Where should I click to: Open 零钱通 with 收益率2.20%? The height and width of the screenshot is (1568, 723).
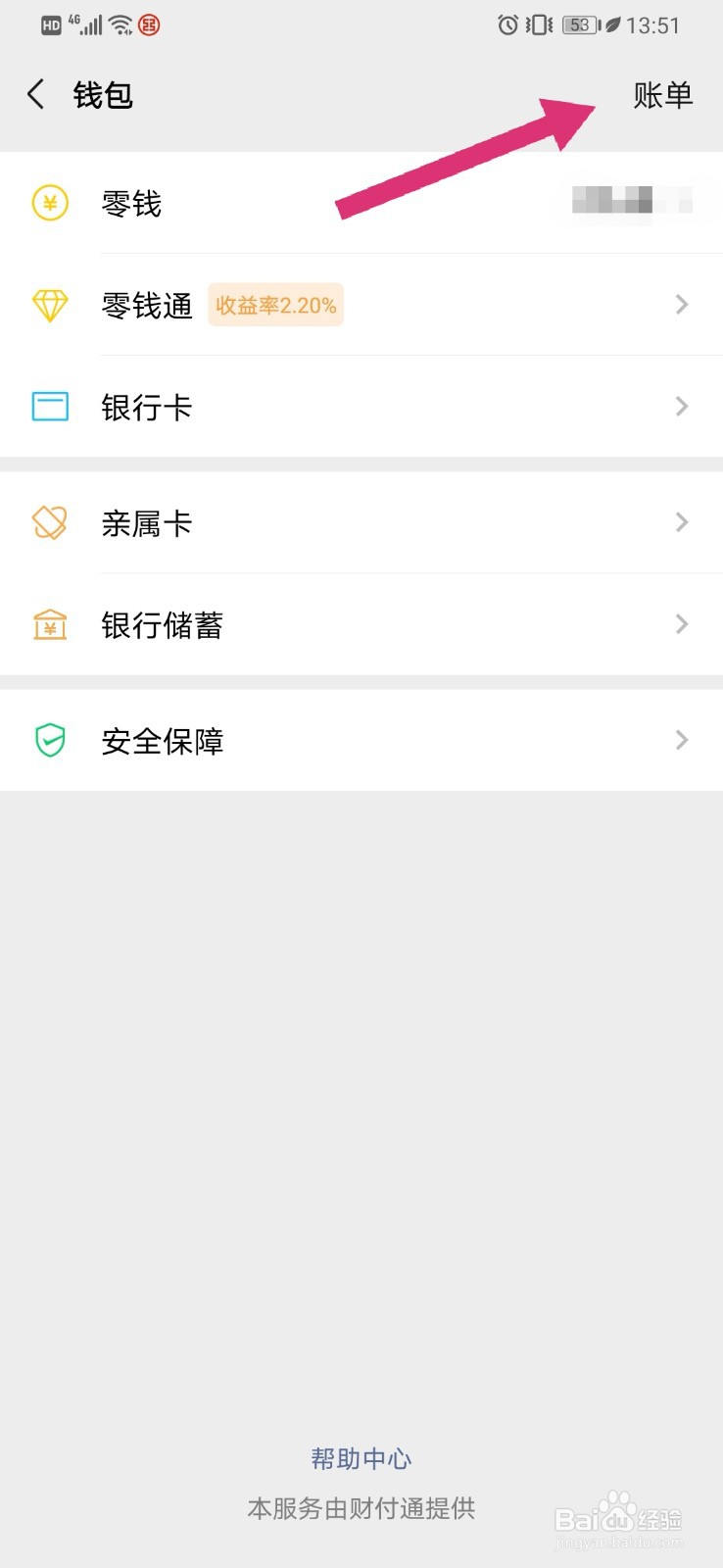[x=361, y=305]
